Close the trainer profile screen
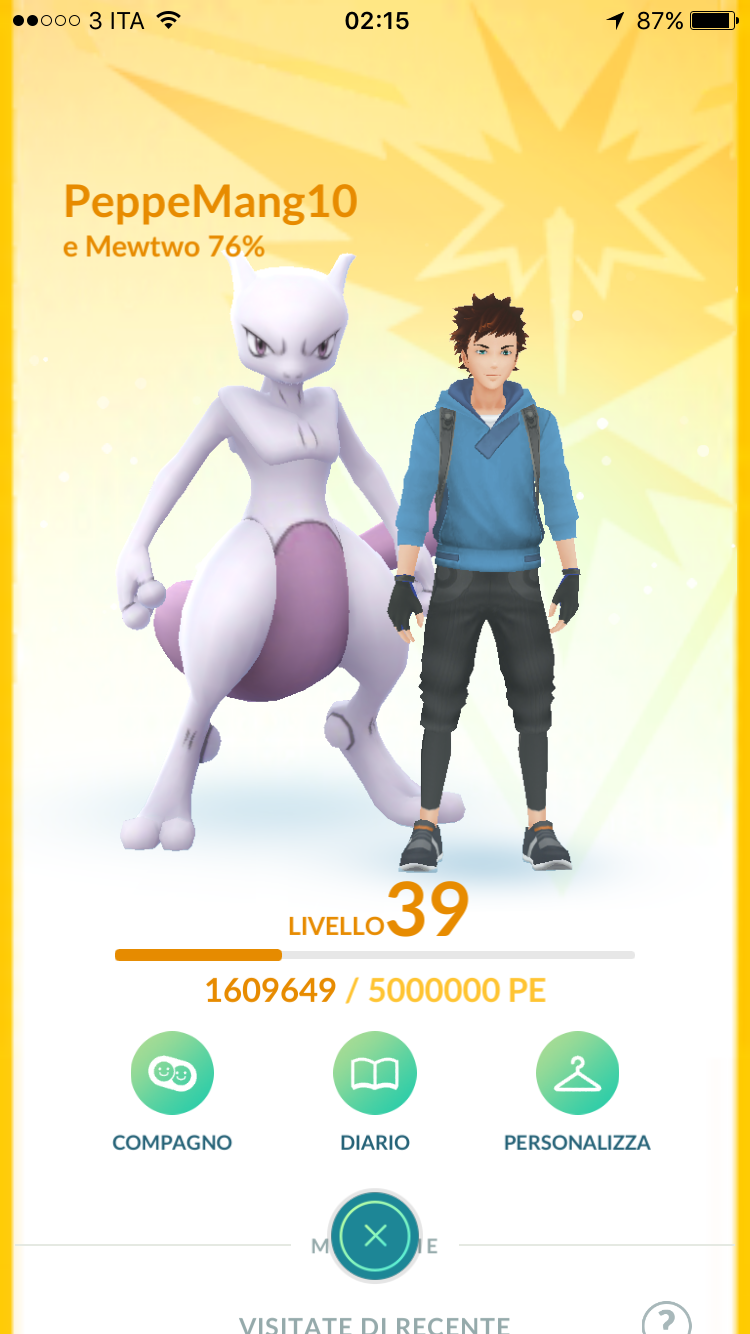Screen dimensions: 750x1334 tap(375, 1236)
